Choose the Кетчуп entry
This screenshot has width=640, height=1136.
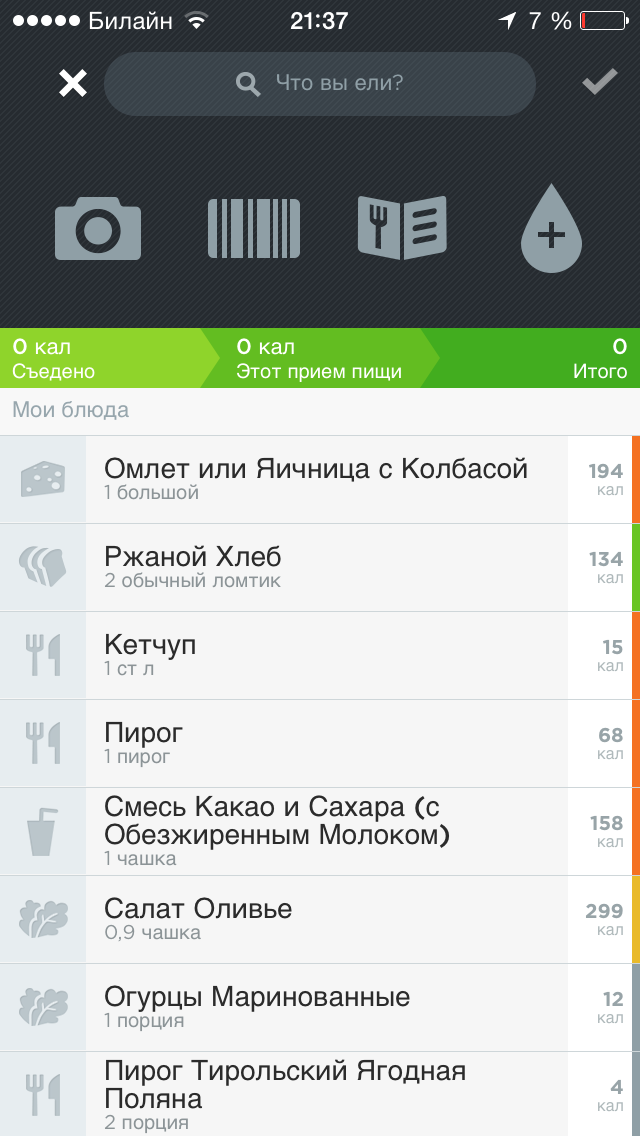coord(320,656)
